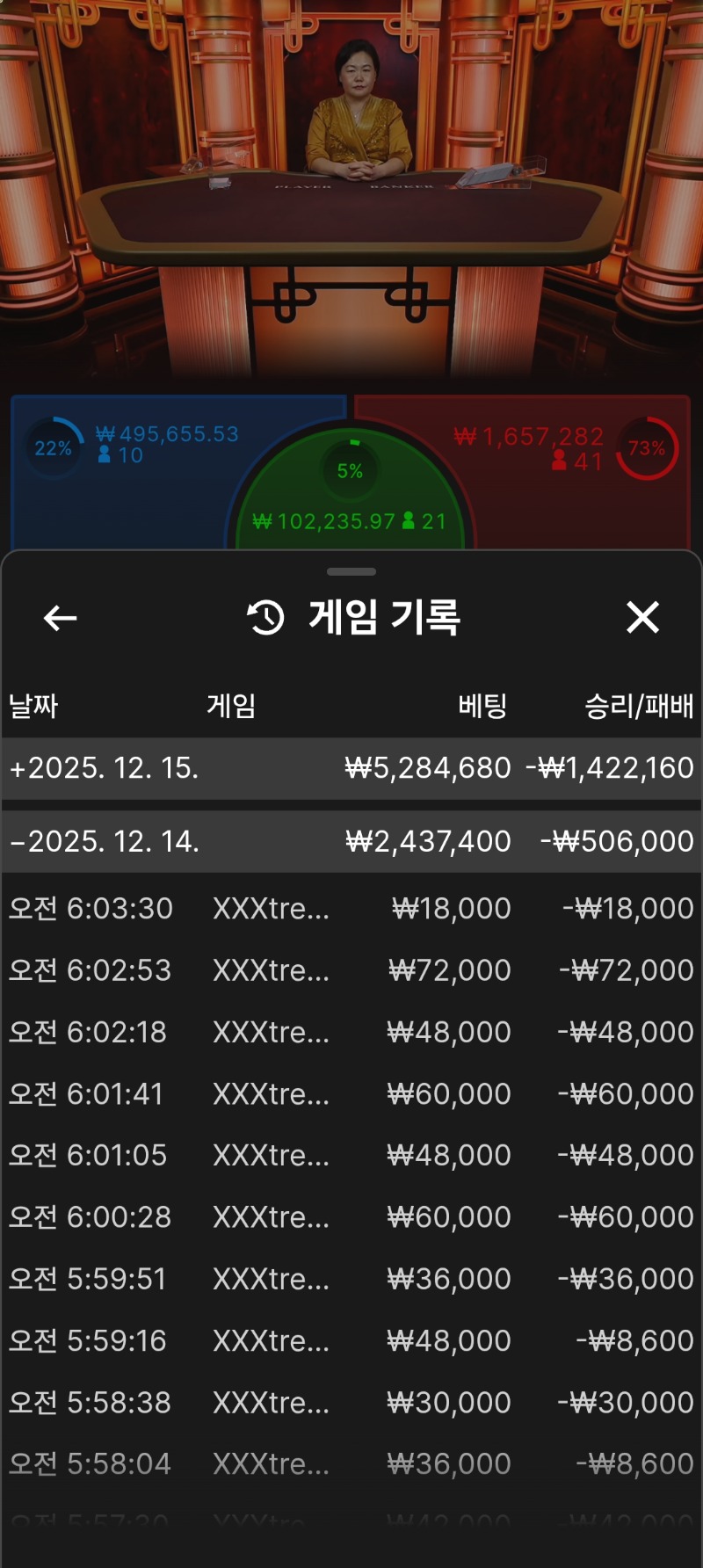Image resolution: width=703 pixels, height=1568 pixels.
Task: Select the 오전 6:01:41 record row
Action: click(351, 1094)
